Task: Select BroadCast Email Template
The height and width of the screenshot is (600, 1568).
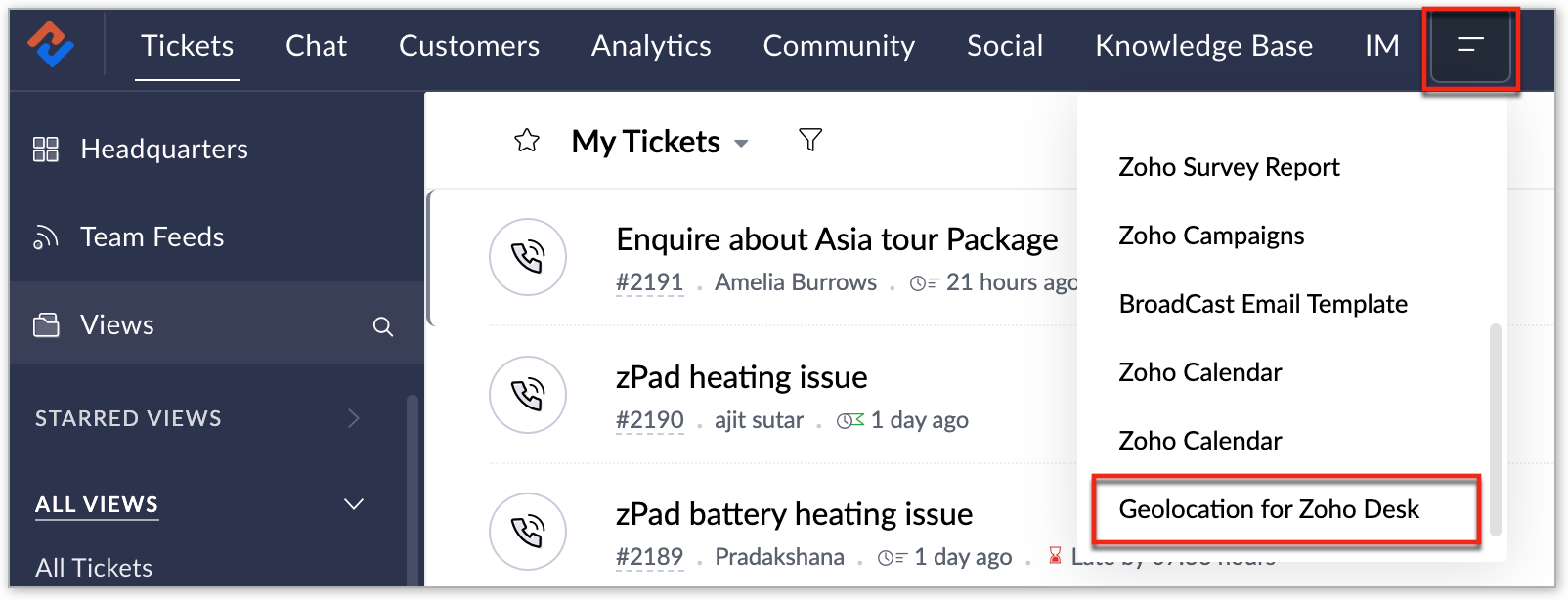Action: [x=1263, y=304]
